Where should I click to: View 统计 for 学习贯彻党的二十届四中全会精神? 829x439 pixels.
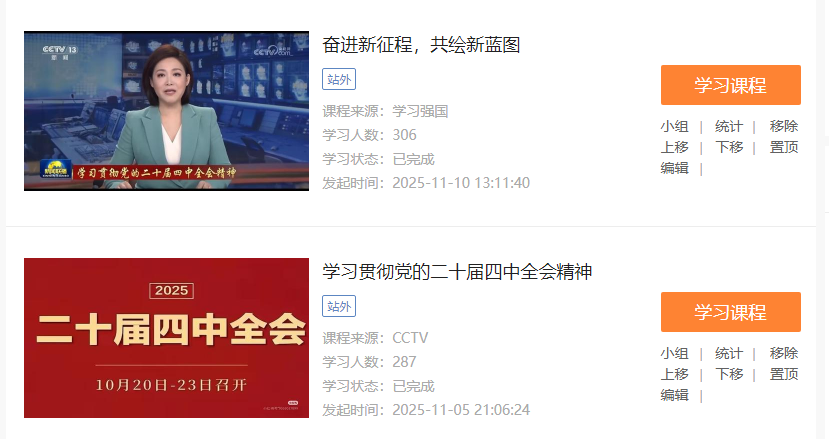click(x=729, y=353)
